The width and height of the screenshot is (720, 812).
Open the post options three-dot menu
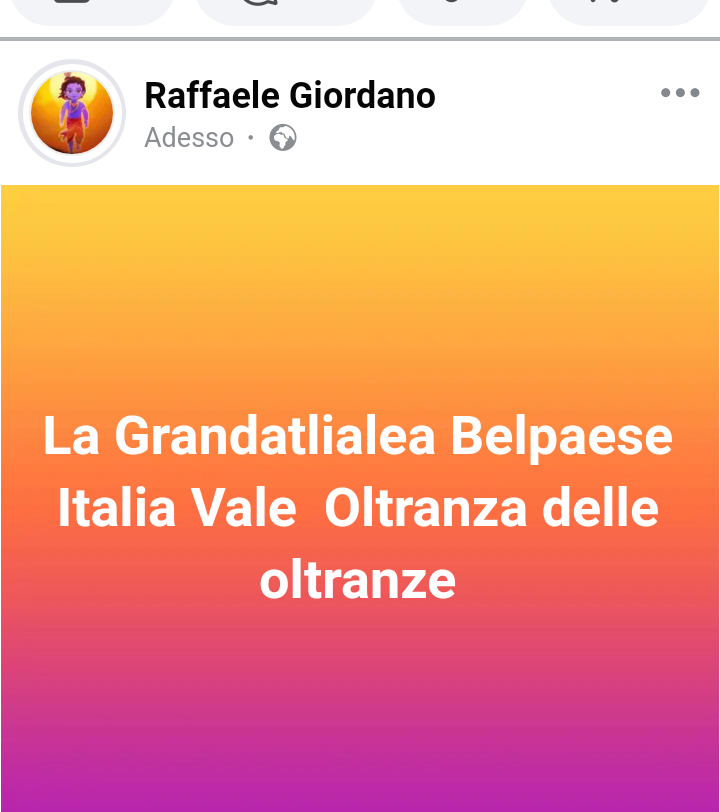680,94
